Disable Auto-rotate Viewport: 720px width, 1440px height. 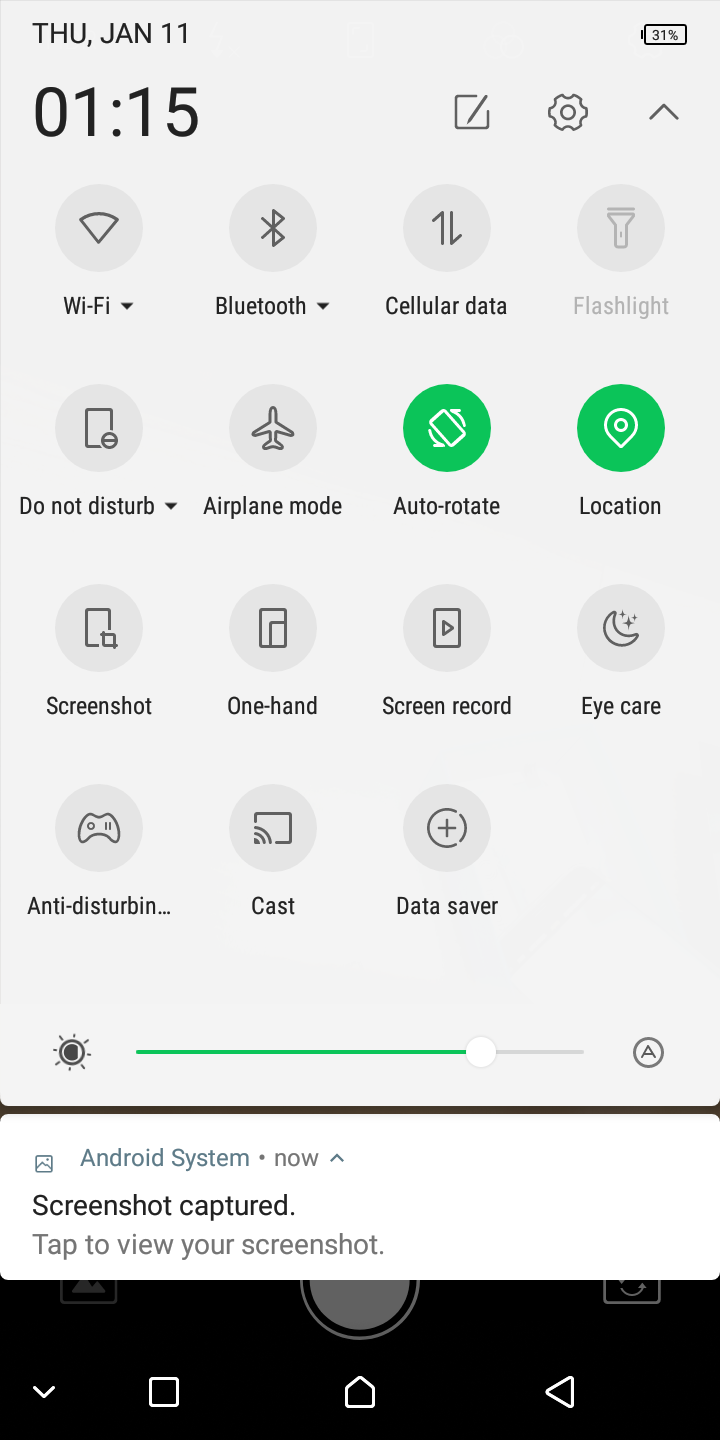(447, 428)
